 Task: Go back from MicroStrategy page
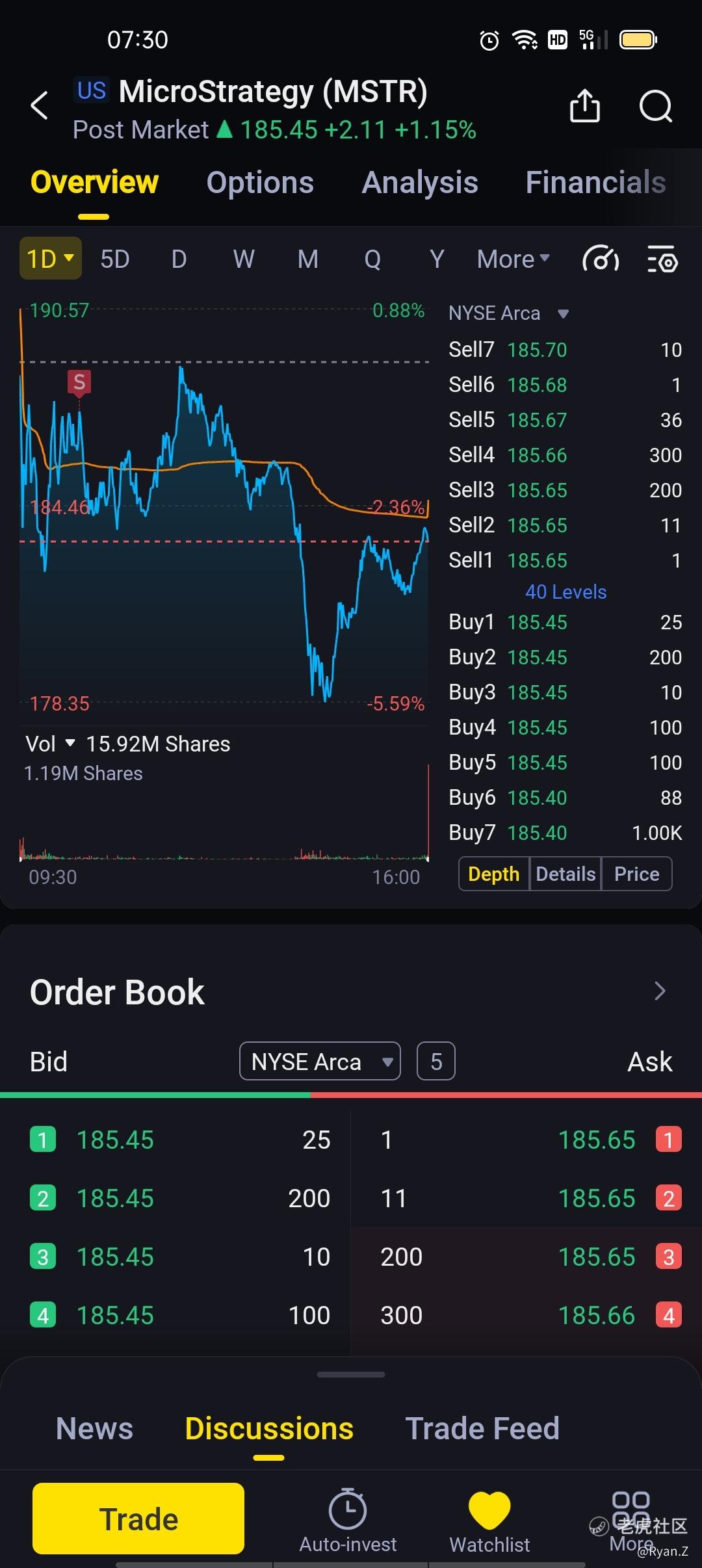coord(40,105)
